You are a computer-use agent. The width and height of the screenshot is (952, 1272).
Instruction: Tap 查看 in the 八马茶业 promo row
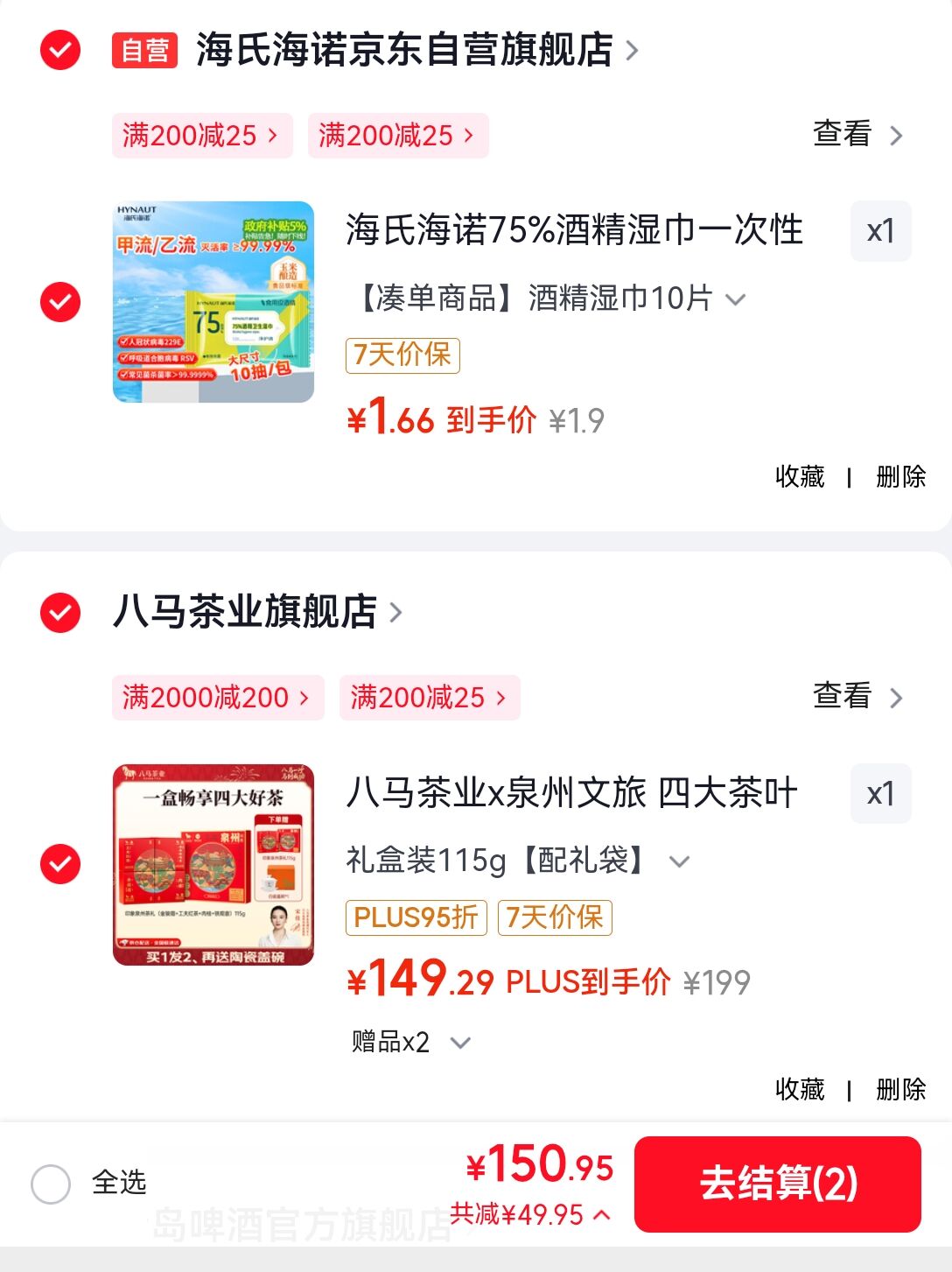coord(856,697)
